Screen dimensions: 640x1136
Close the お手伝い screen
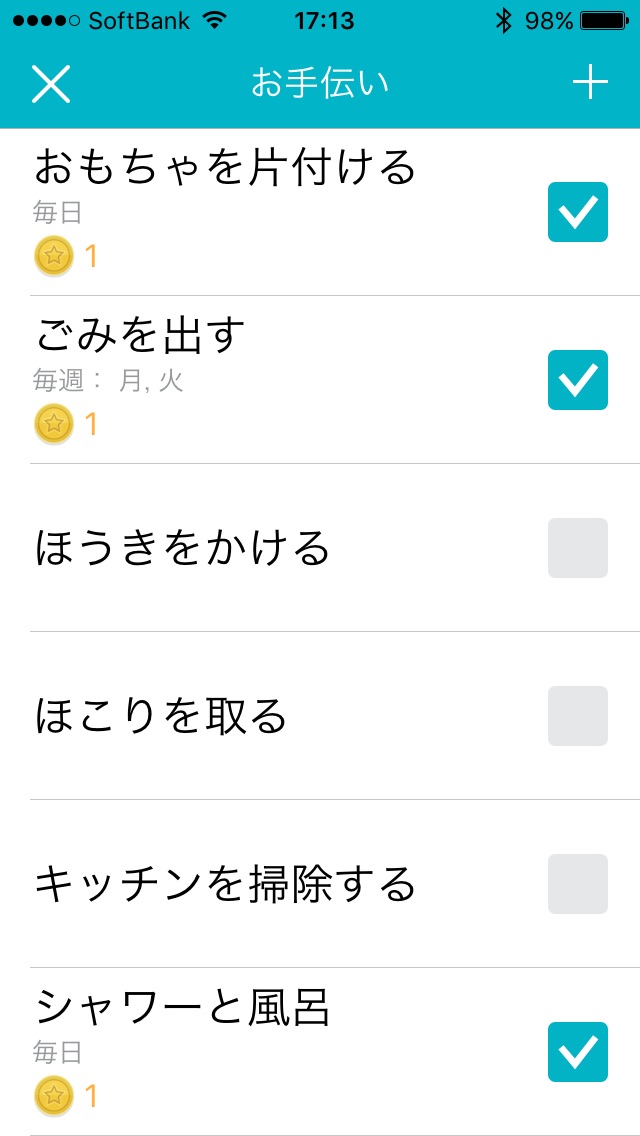51,84
